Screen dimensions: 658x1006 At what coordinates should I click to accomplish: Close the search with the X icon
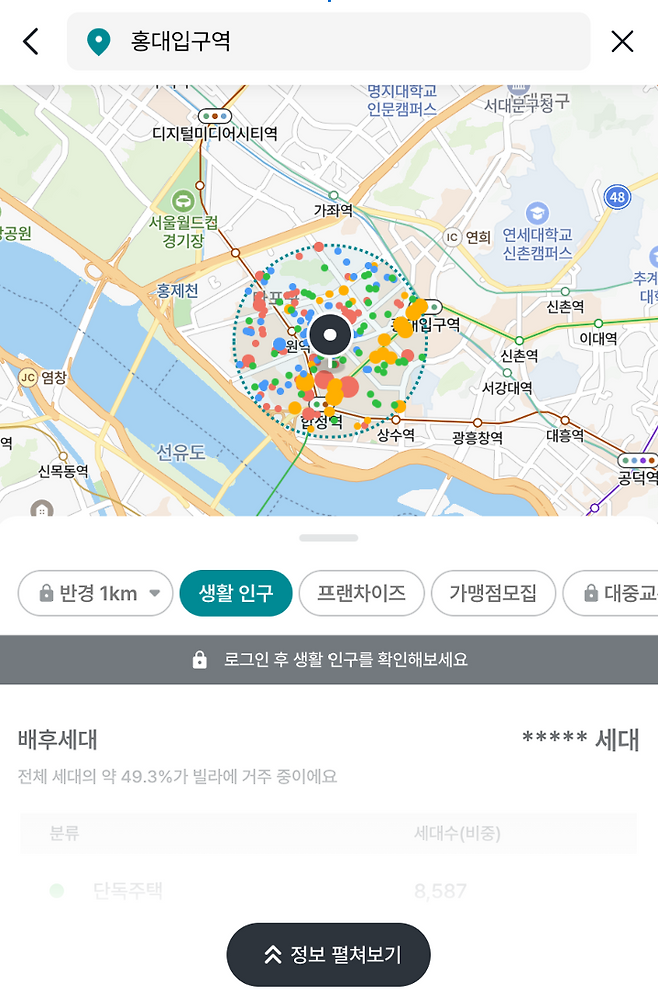pyautogui.click(x=622, y=41)
